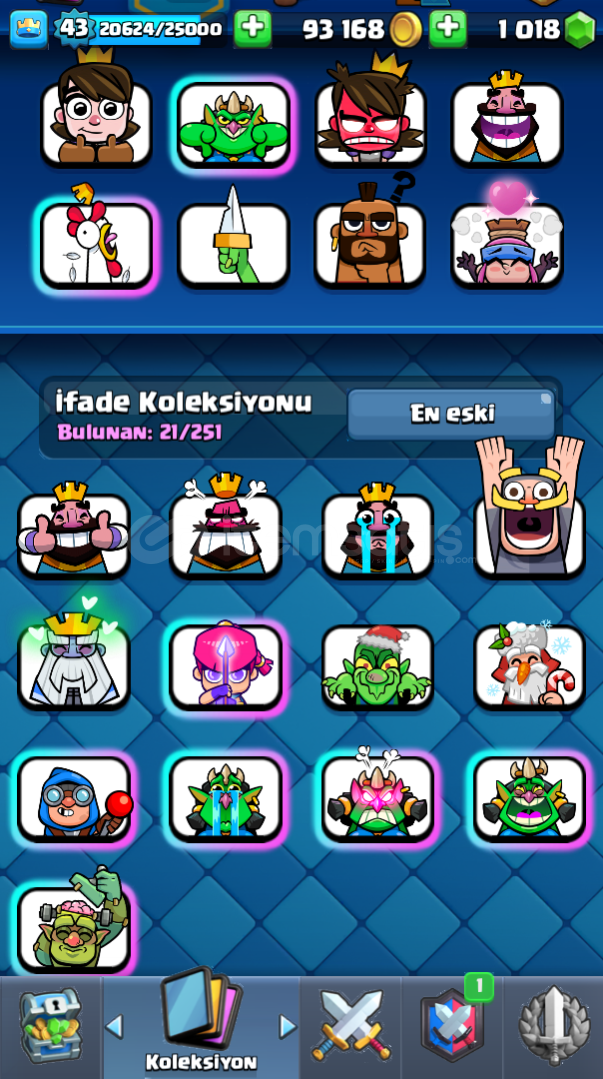
Task: Open the clan shield tab with badge
Action: click(x=452, y=1025)
